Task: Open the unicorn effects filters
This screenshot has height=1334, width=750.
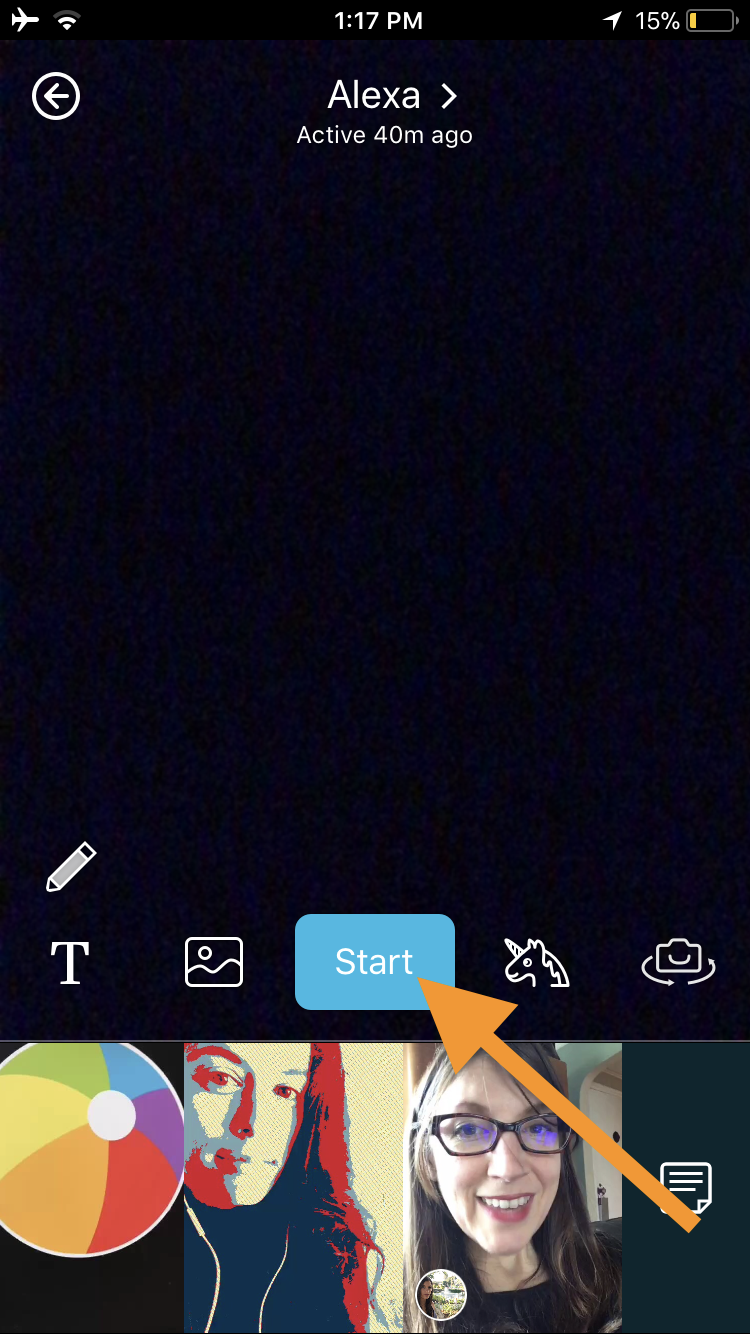Action: tap(536, 962)
